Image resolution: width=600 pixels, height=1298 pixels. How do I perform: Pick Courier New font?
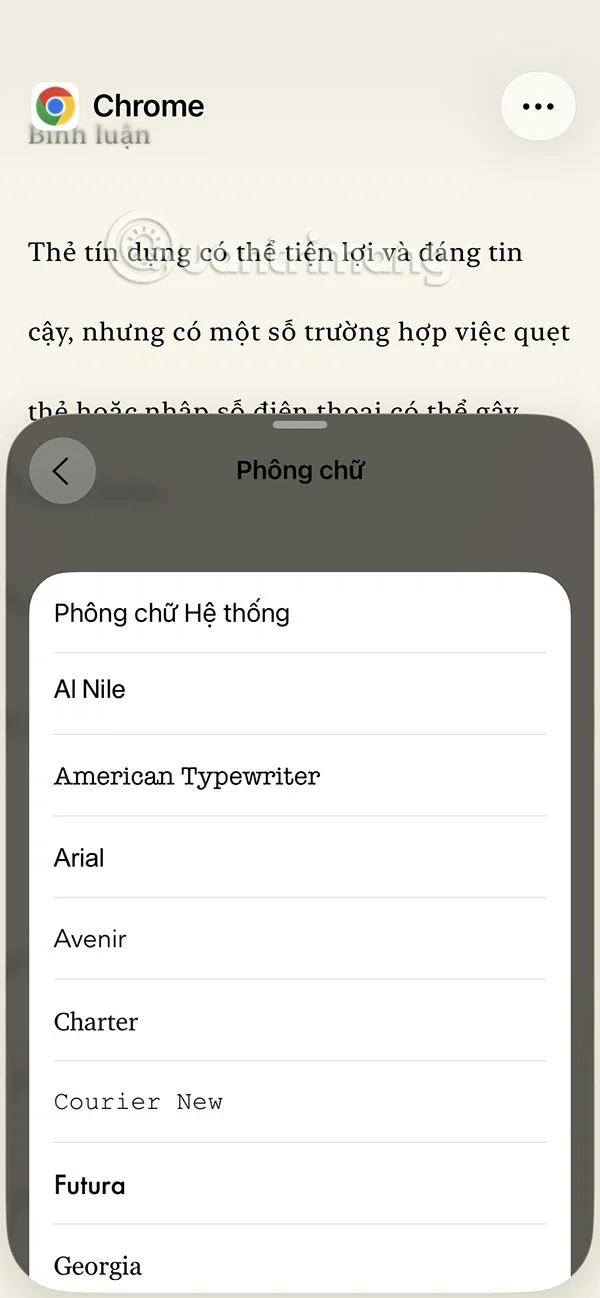tap(138, 1102)
